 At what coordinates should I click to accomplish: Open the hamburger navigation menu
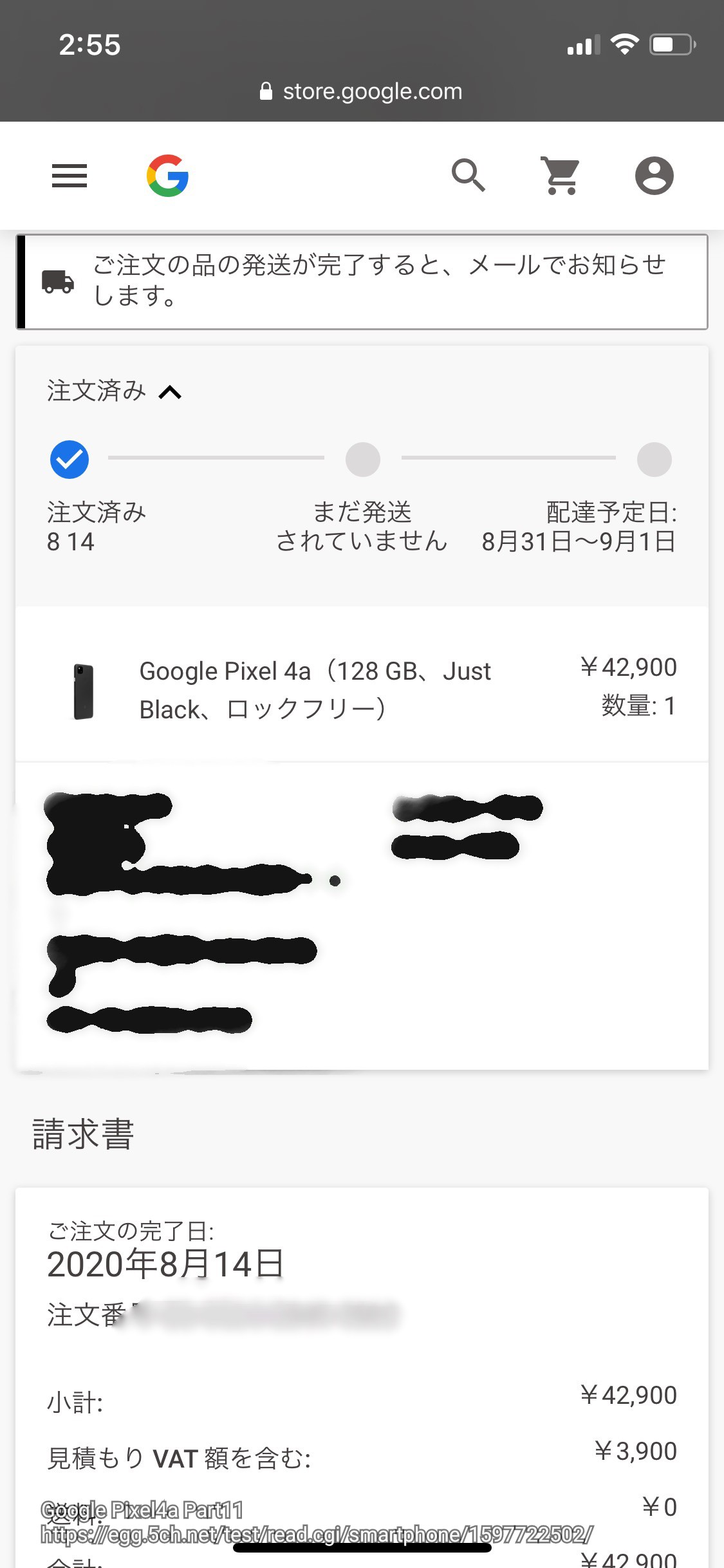70,176
